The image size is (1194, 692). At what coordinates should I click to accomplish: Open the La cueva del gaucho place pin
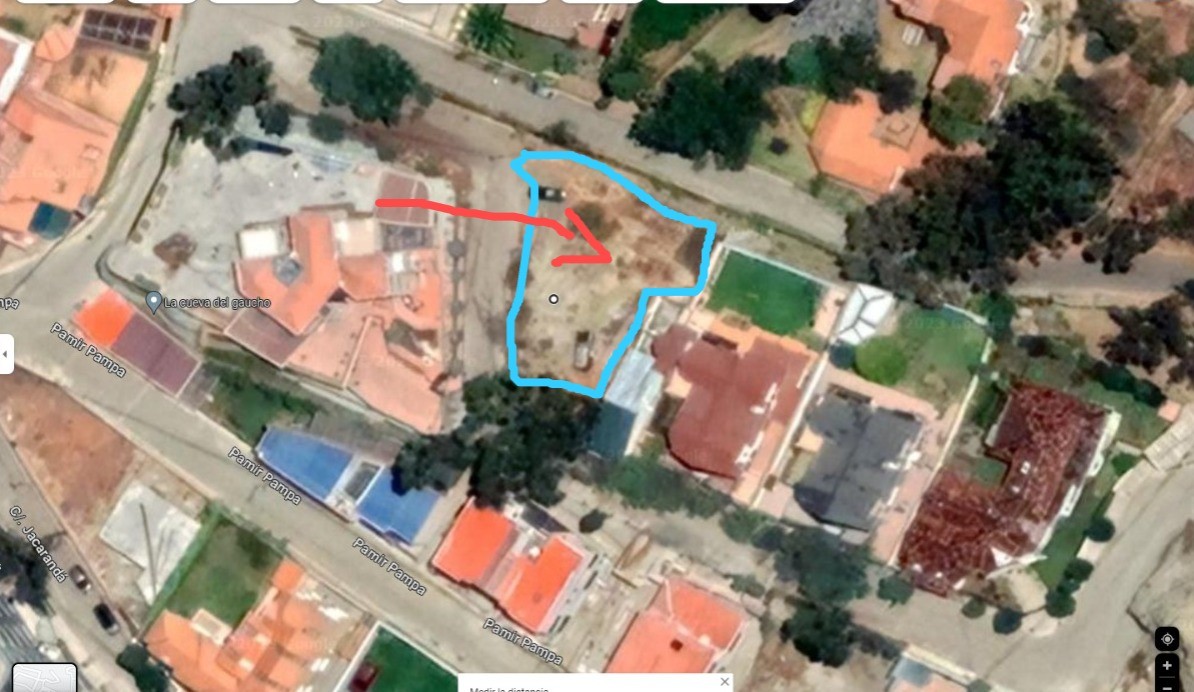(x=153, y=301)
